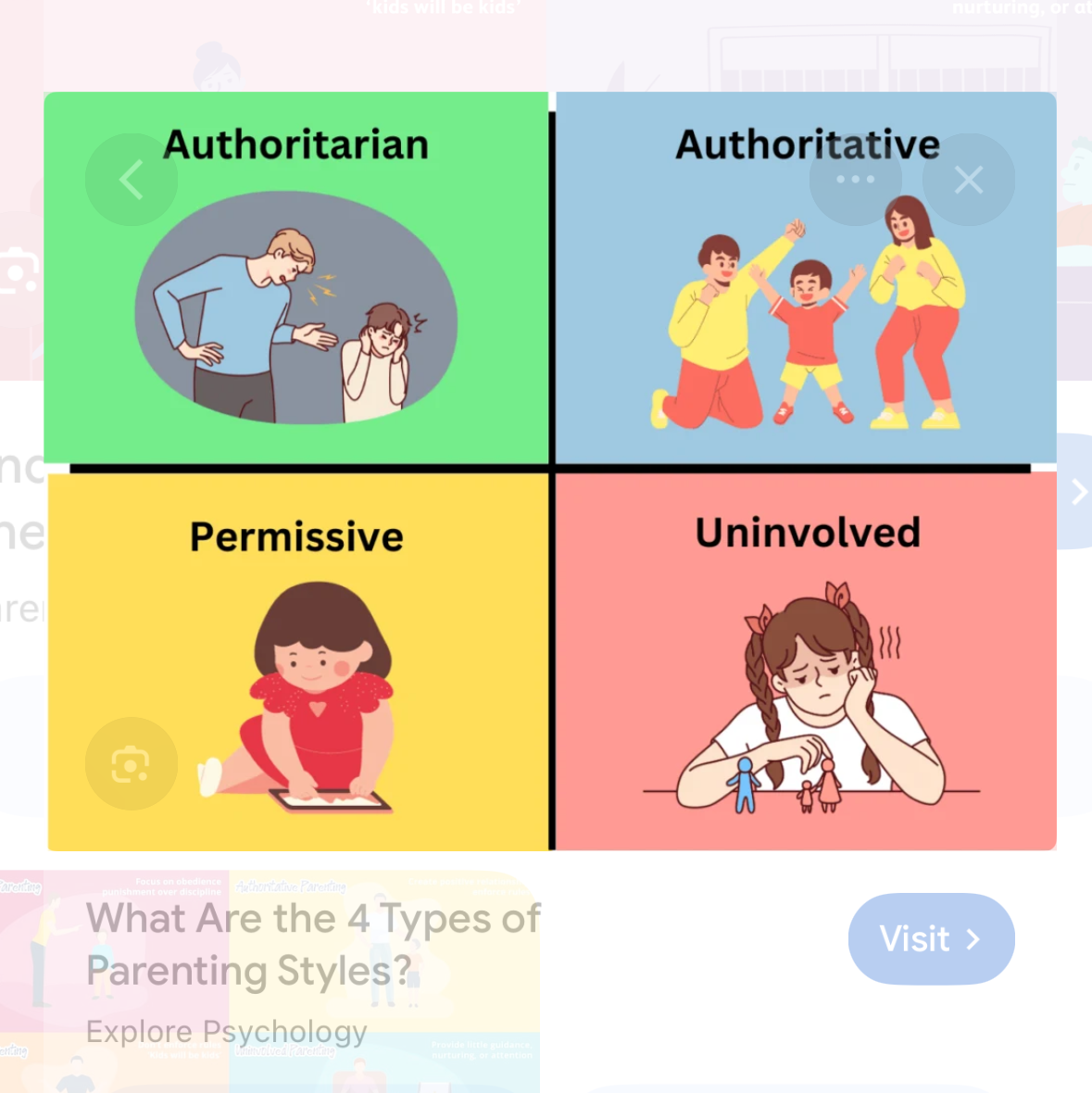Show the next image with the right chevron

(1077, 492)
